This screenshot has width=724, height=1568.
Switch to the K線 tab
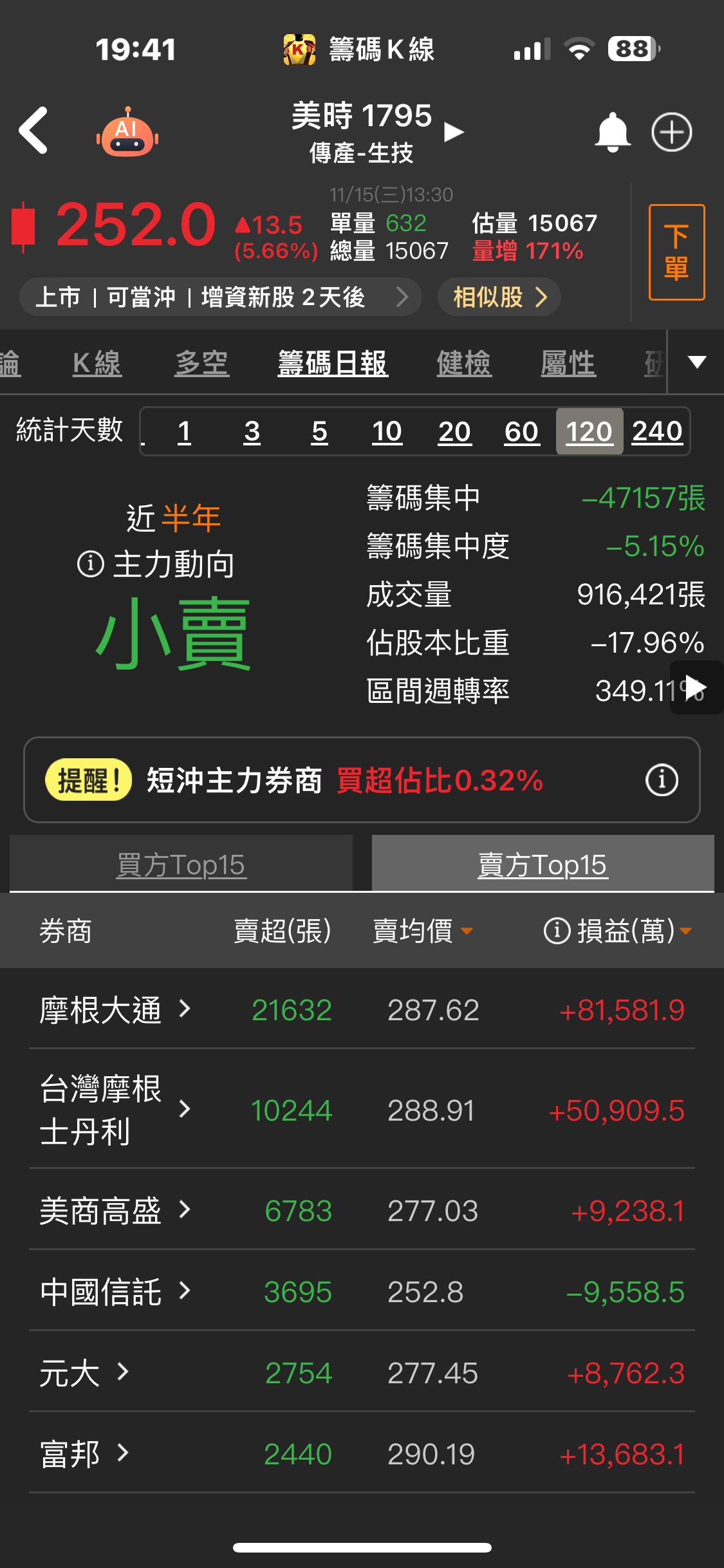pos(97,363)
